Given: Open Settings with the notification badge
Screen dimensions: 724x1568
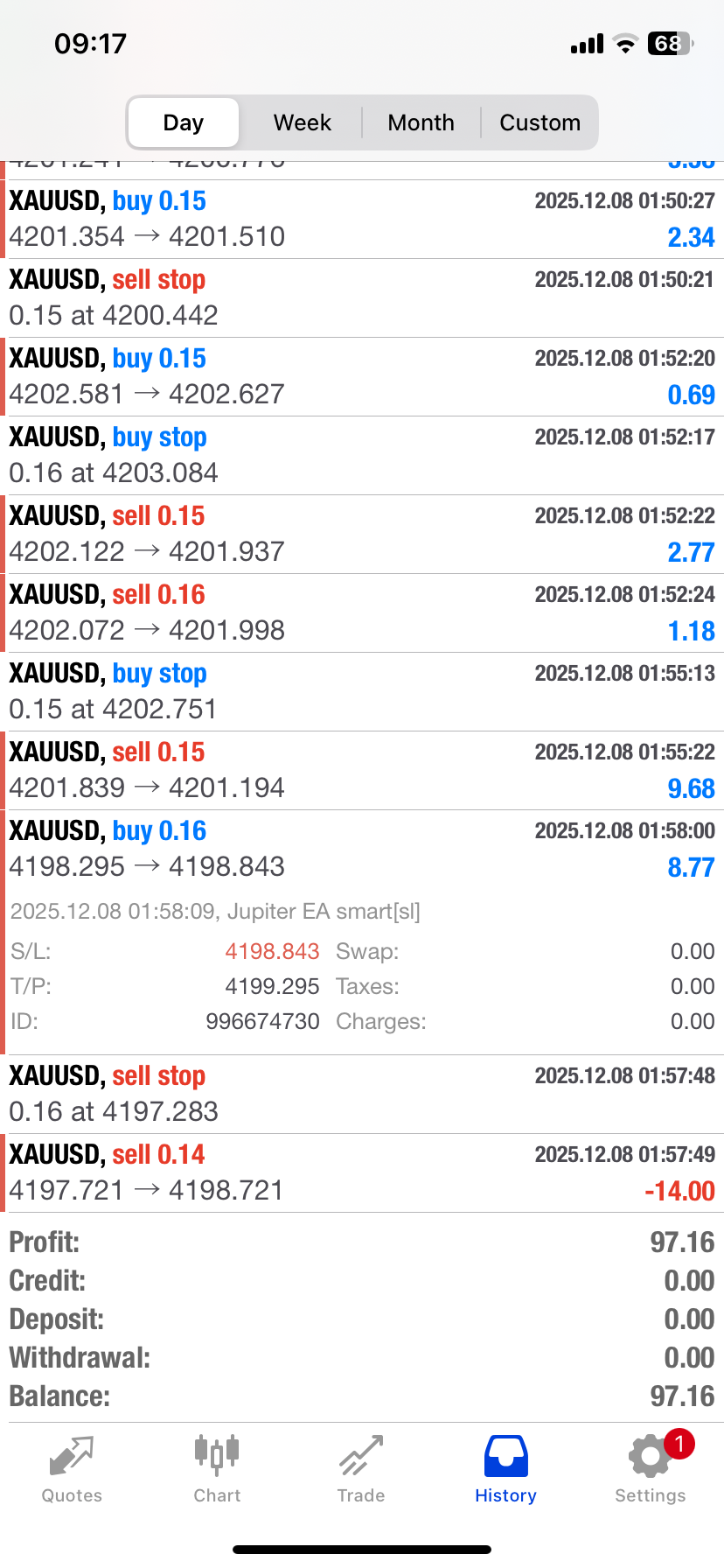Looking at the screenshot, I should [650, 1470].
